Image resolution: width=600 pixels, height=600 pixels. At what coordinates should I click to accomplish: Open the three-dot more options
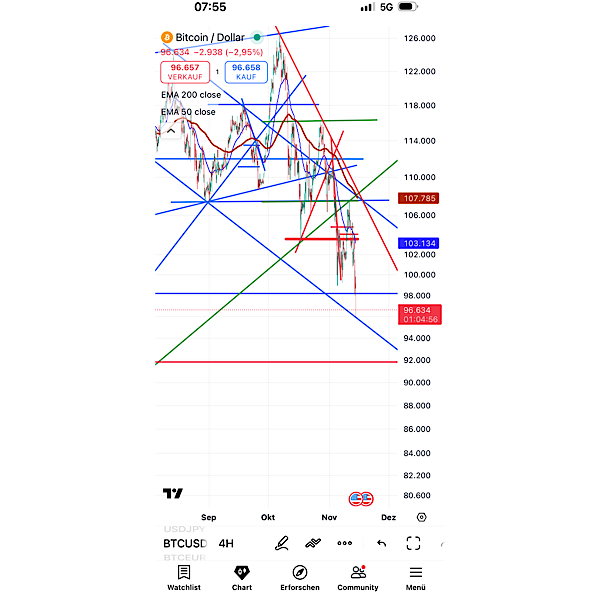click(x=345, y=543)
